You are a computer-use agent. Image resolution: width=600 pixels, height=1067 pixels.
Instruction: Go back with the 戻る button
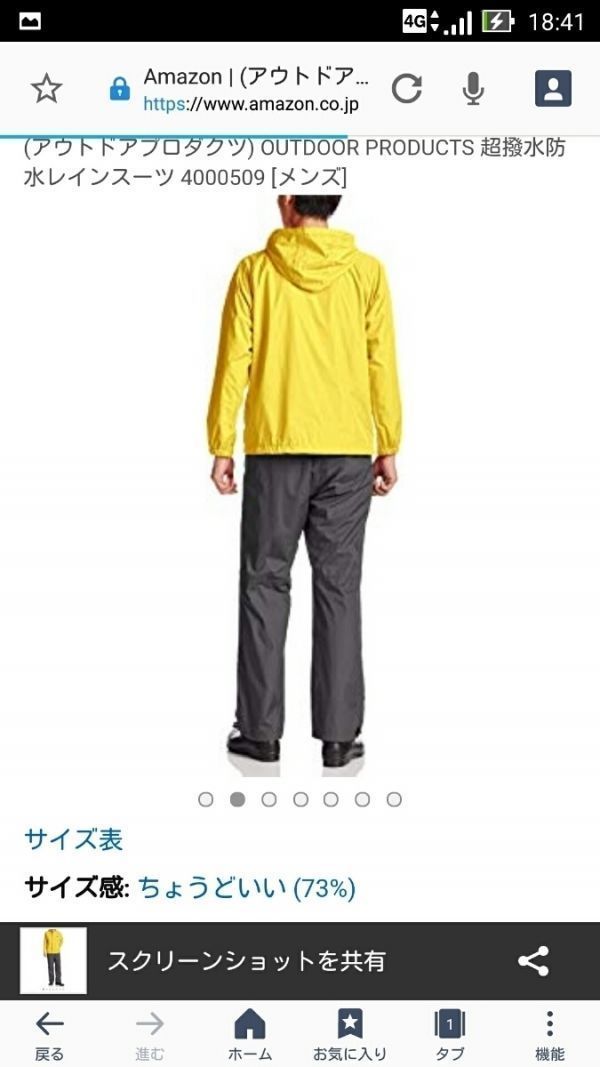49,1034
